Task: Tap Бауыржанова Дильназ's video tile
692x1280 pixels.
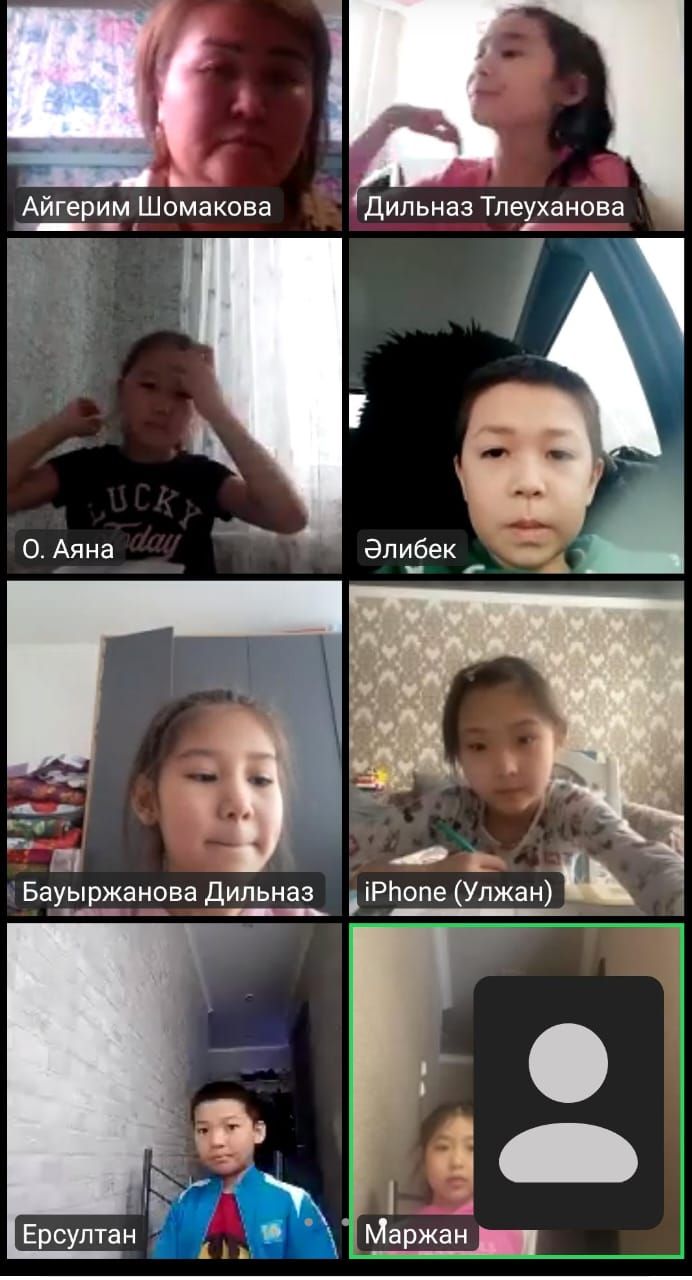Action: (174, 748)
